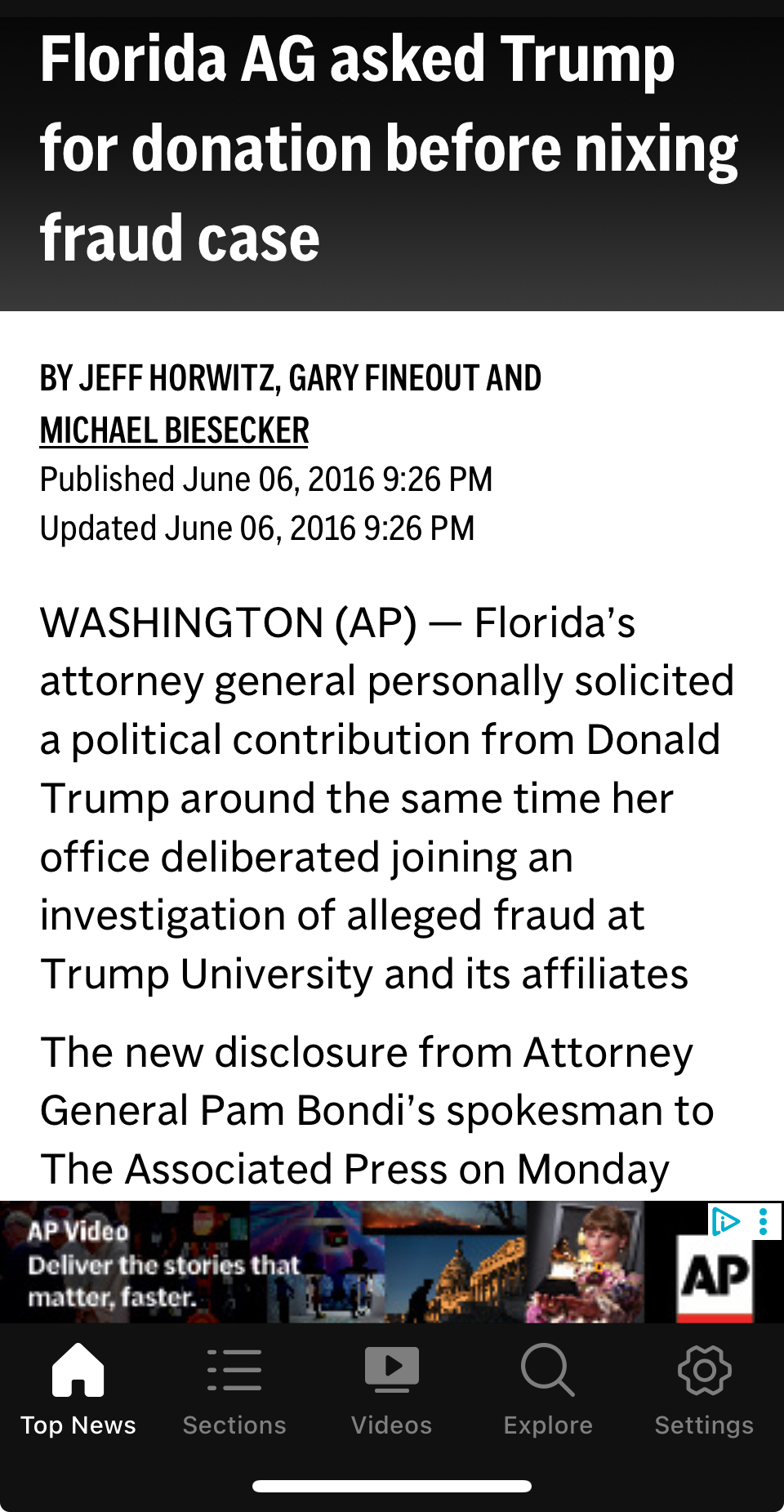
Task: Go to the Explore tab
Action: pos(548,1390)
